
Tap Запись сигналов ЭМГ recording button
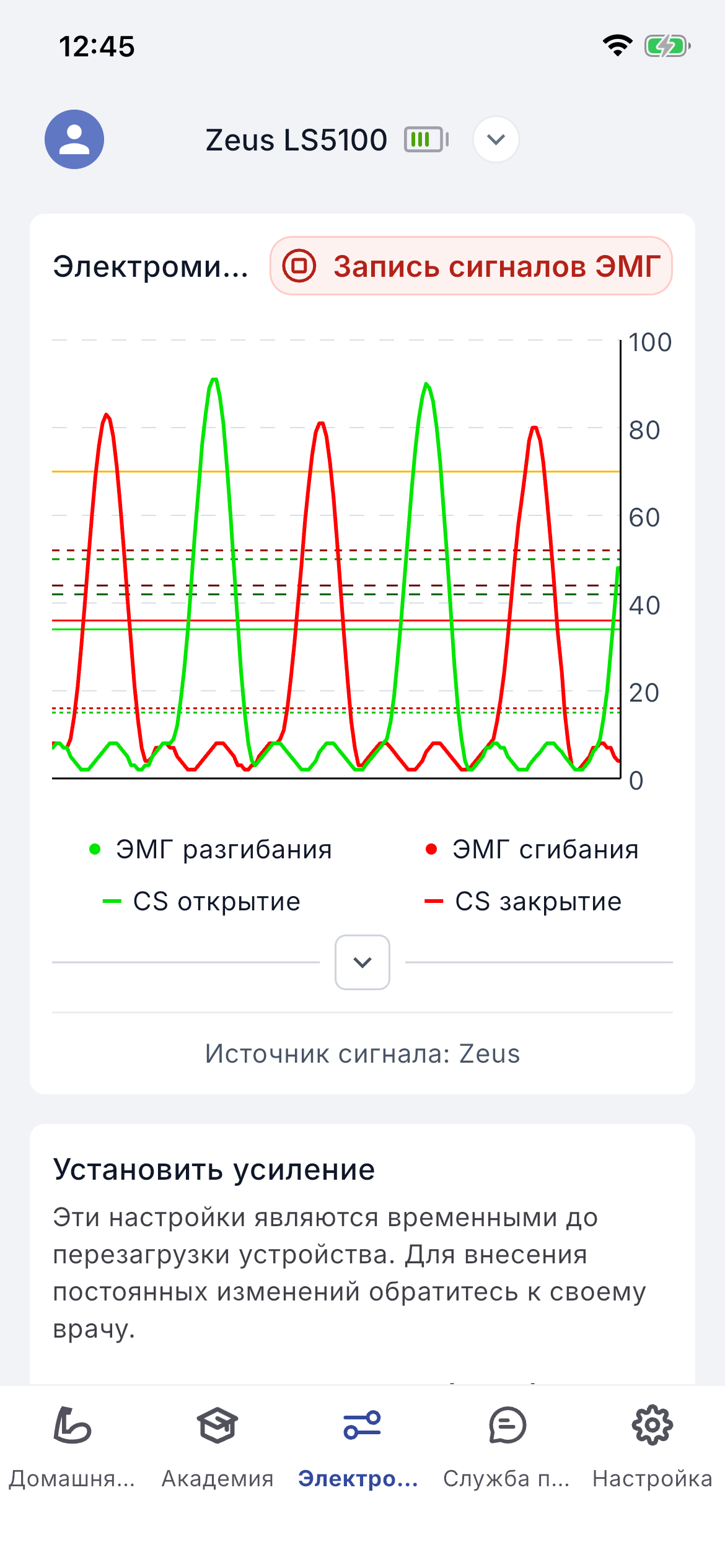(471, 266)
